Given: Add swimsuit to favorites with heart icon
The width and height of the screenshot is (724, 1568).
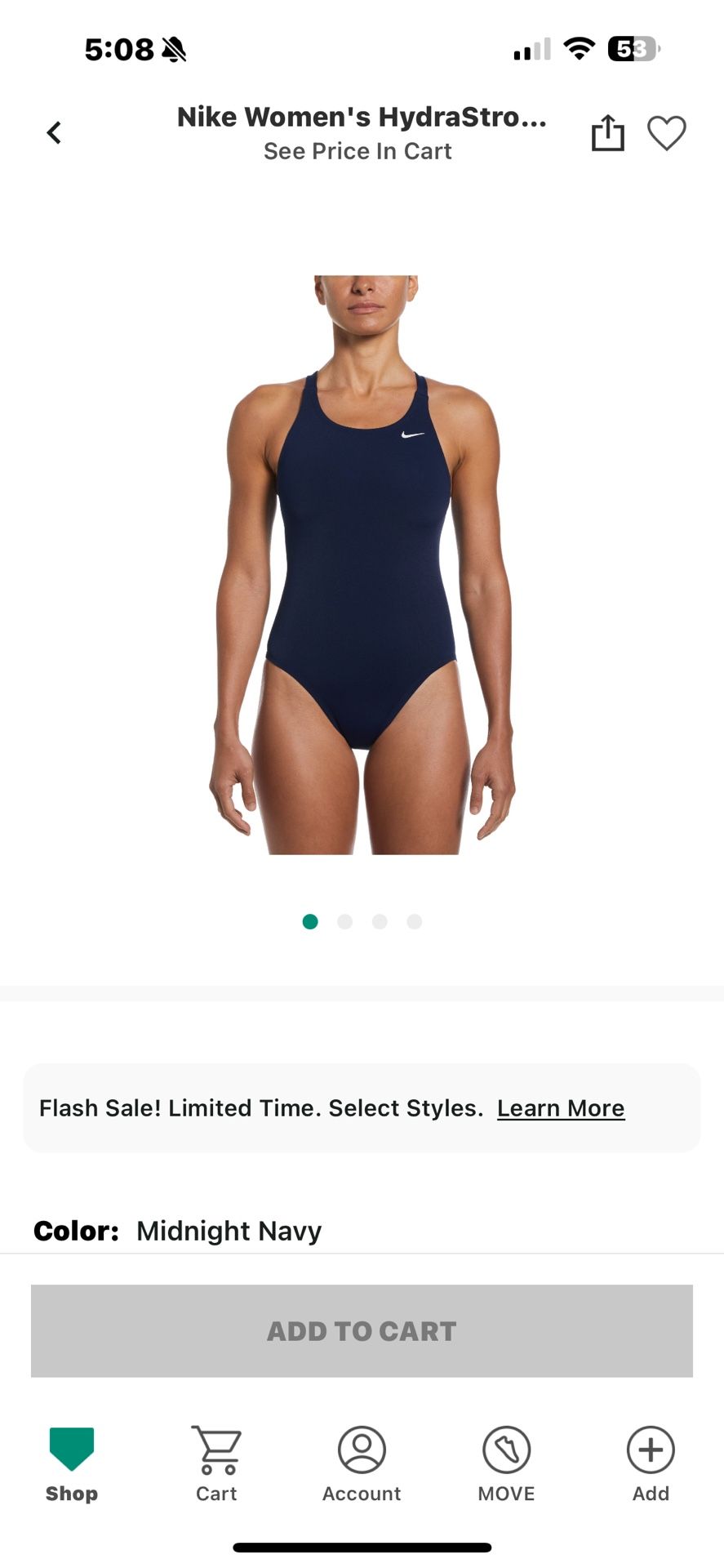Looking at the screenshot, I should pyautogui.click(x=667, y=133).
